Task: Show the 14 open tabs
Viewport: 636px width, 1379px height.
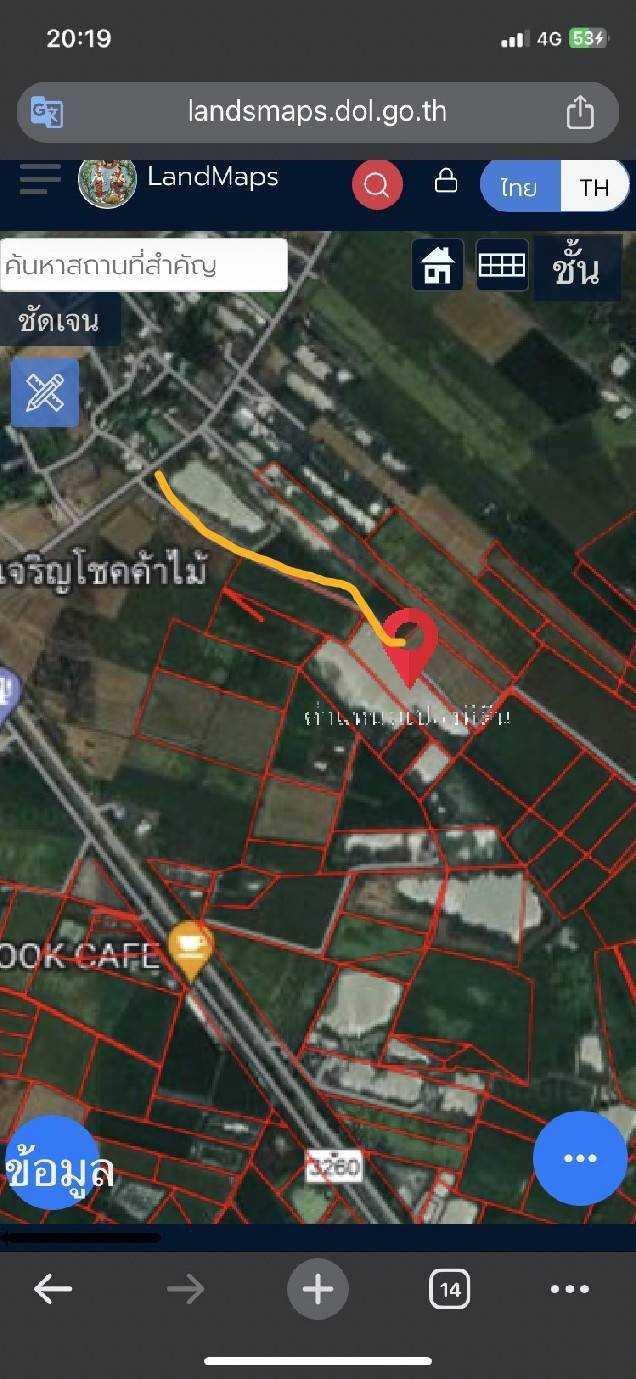Action: coord(449,1289)
